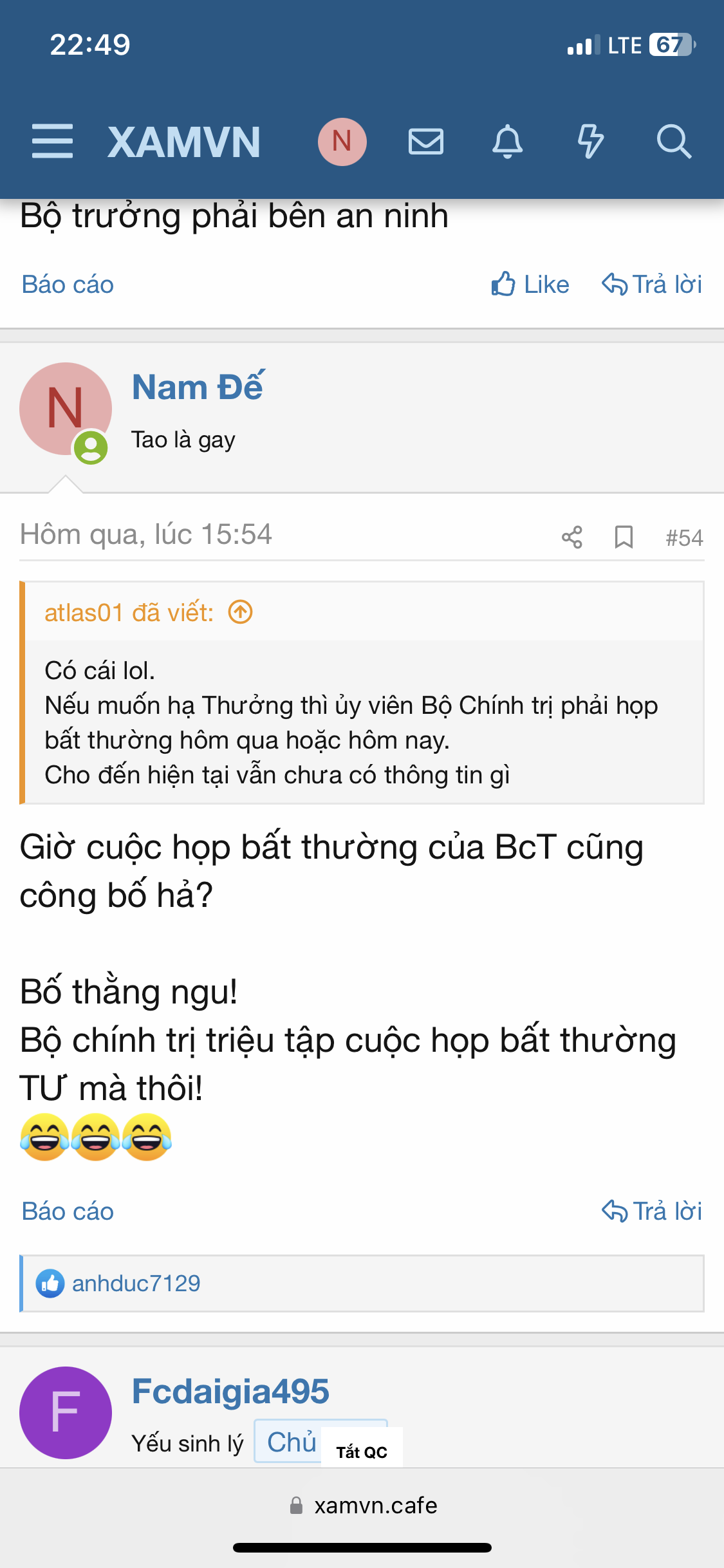Check the notifications bell

tap(507, 142)
